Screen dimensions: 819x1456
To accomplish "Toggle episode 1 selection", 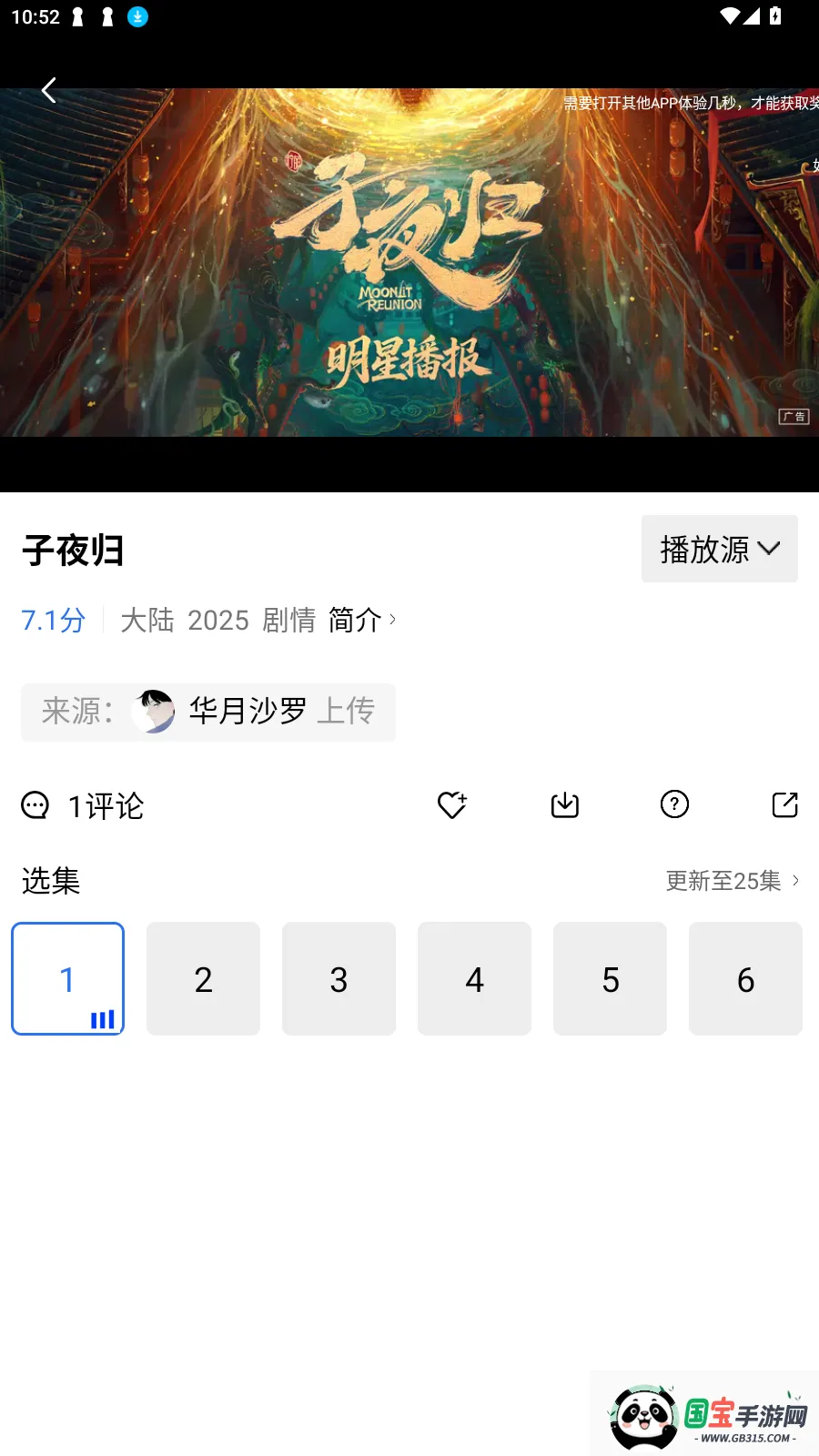I will (x=67, y=978).
